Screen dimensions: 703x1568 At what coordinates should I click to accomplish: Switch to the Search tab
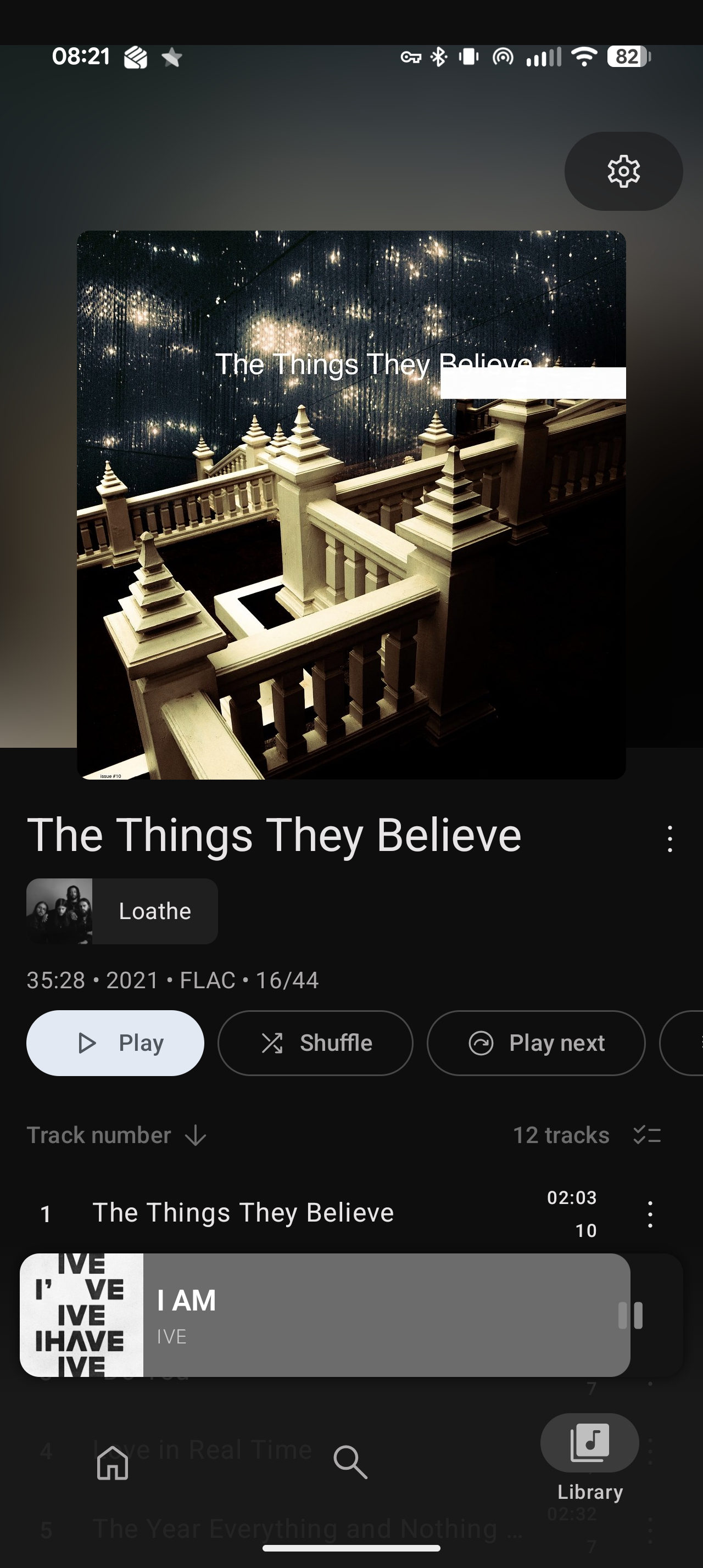(x=350, y=1462)
